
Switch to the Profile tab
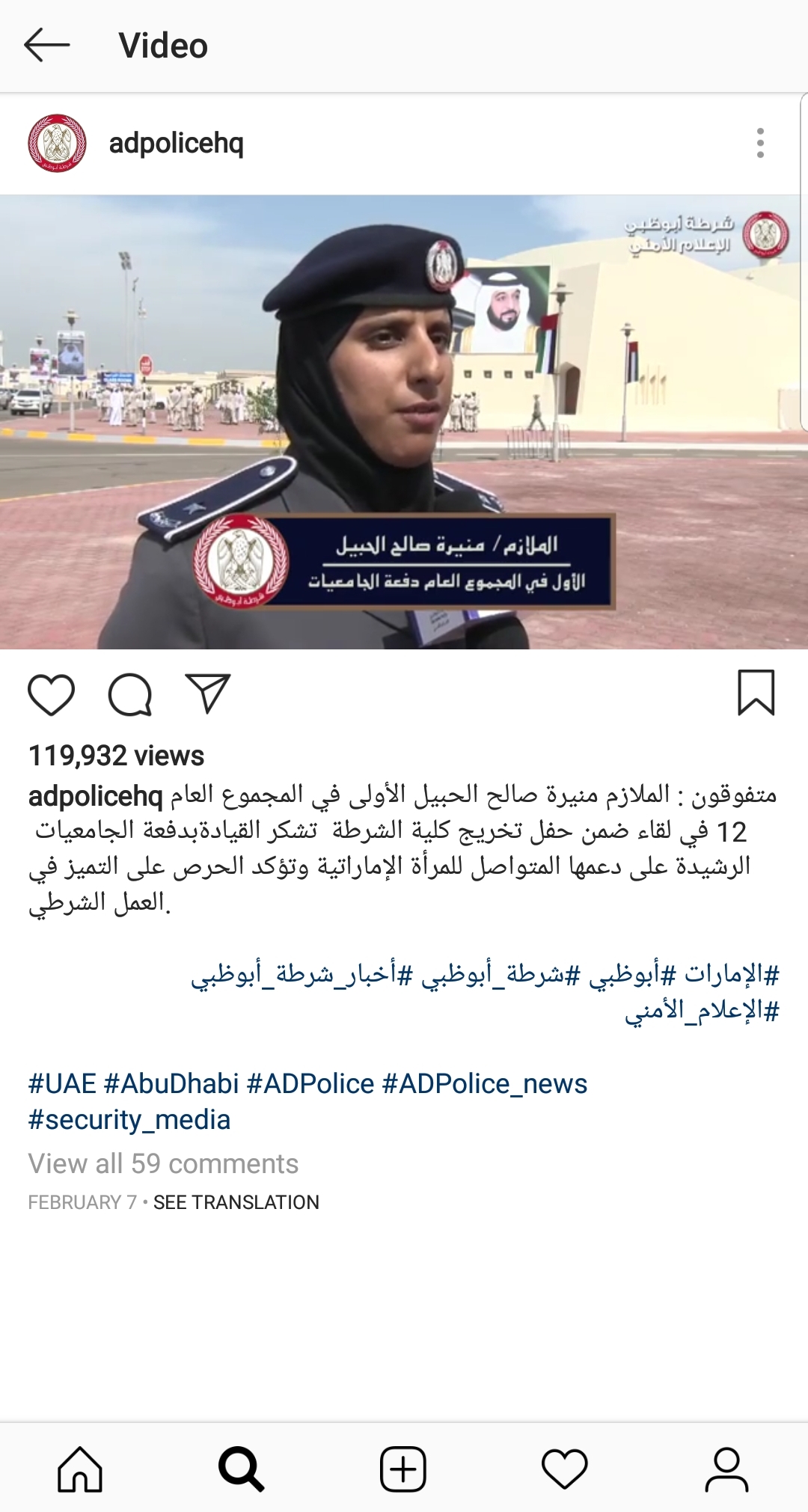tap(726, 1469)
